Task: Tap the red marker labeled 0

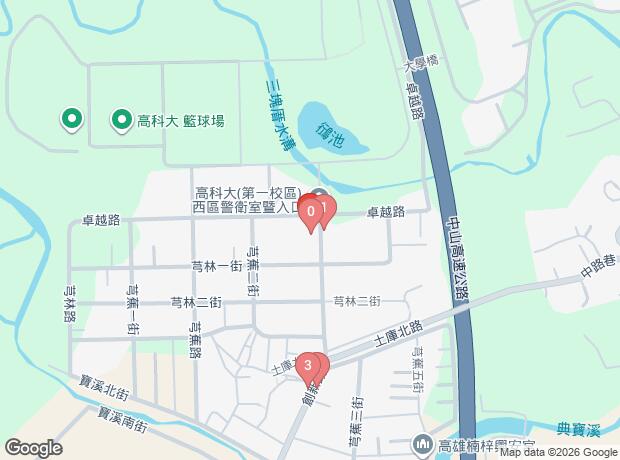Action: tap(310, 212)
